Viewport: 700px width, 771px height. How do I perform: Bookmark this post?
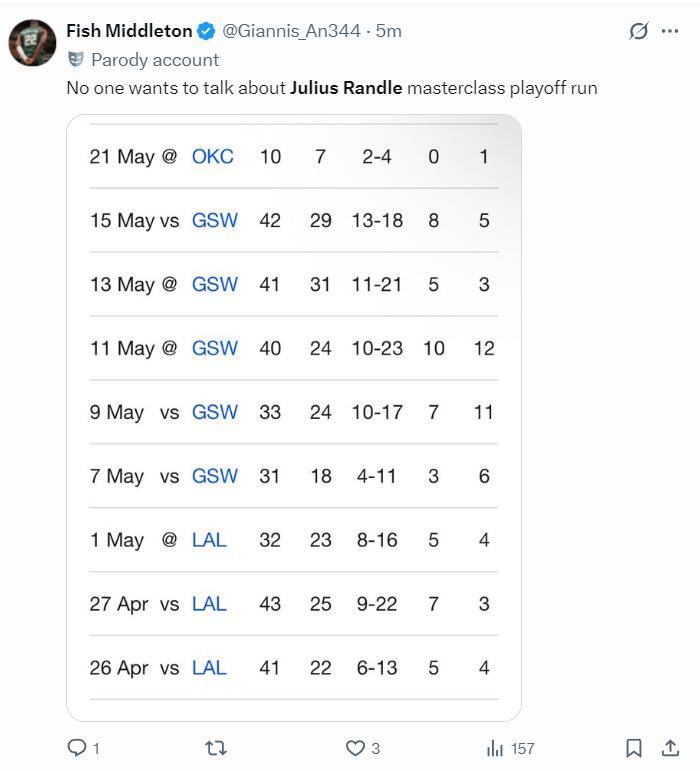click(x=634, y=748)
